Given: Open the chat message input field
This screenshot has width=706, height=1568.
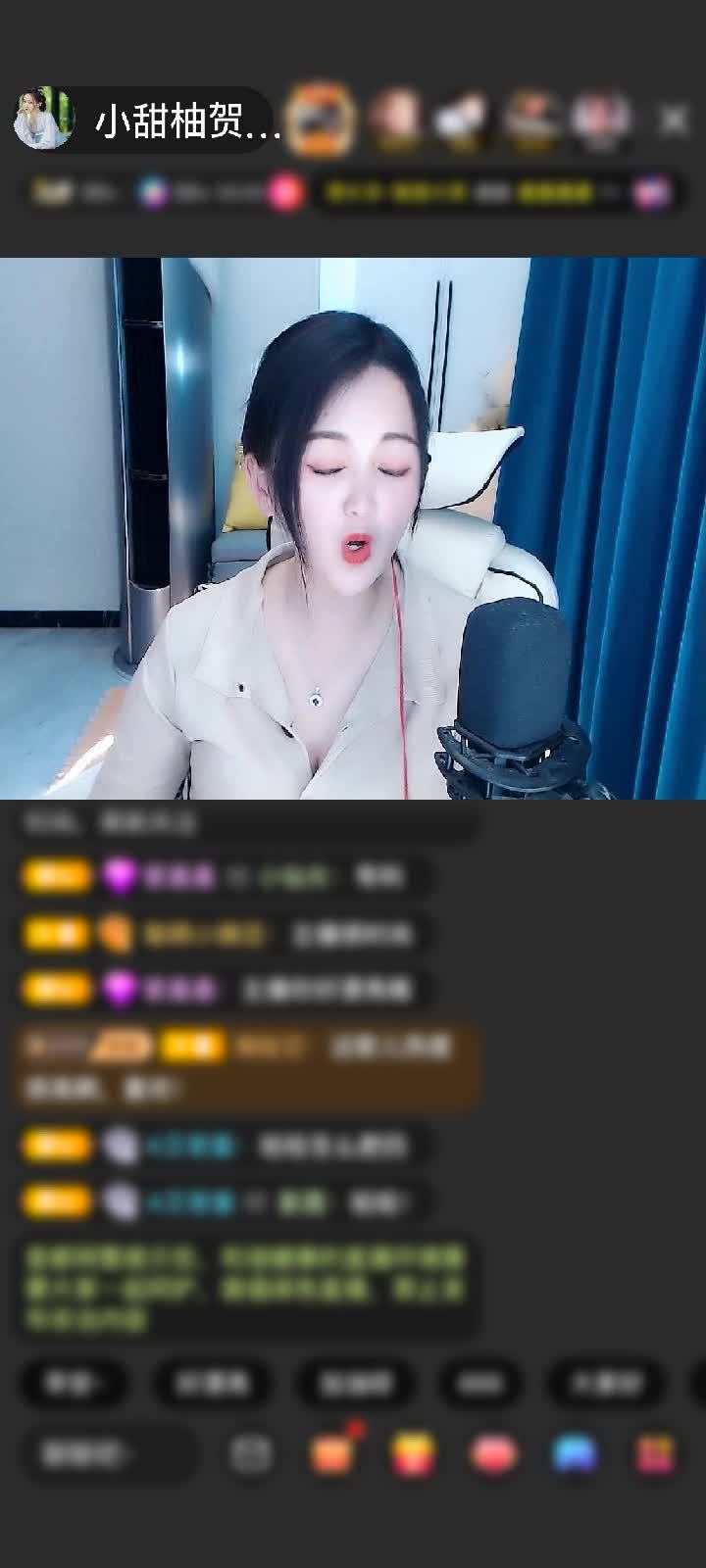Looking at the screenshot, I should [108, 1454].
